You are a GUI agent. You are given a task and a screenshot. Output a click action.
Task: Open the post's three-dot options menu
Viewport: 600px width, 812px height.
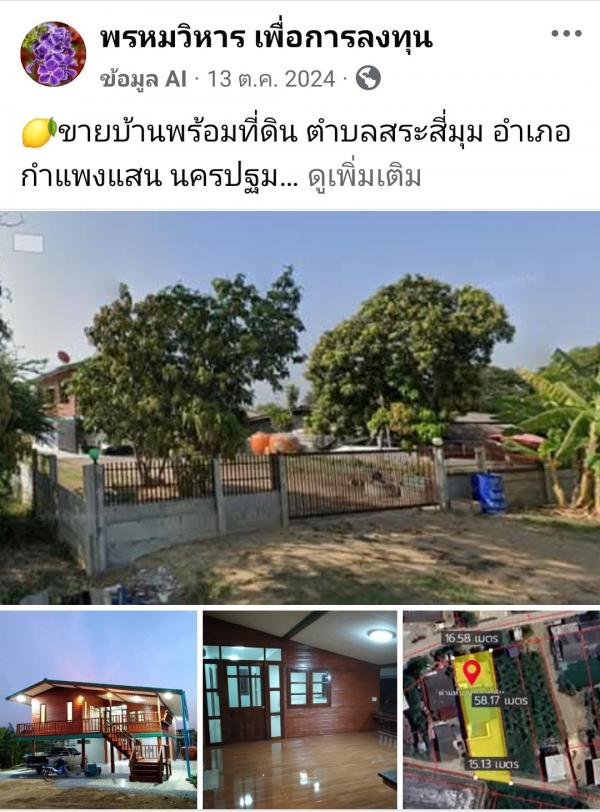pyautogui.click(x=566, y=34)
